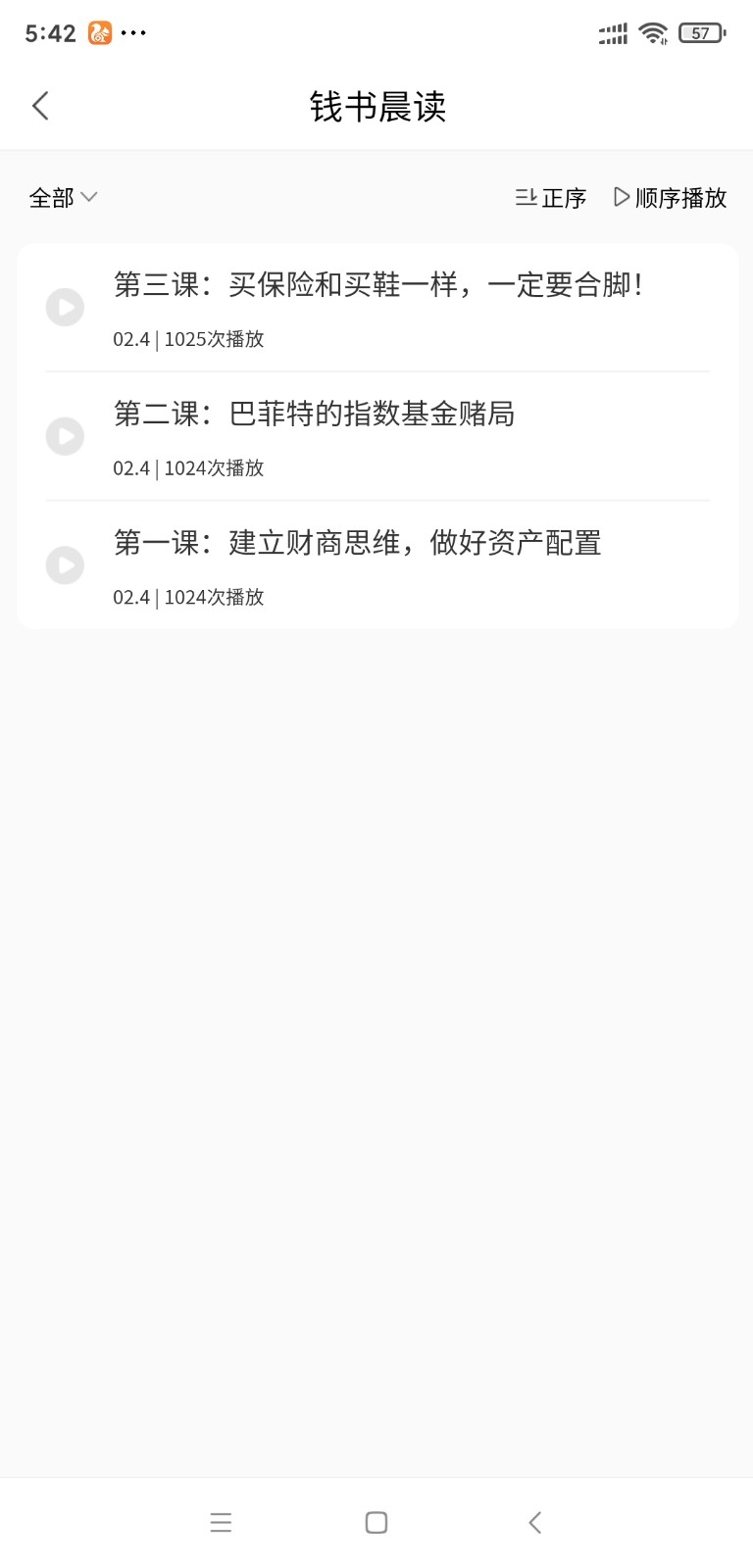Viewport: 753px width, 1568px height.
Task: Start 顺序播放 sequential playback
Action: click(671, 198)
